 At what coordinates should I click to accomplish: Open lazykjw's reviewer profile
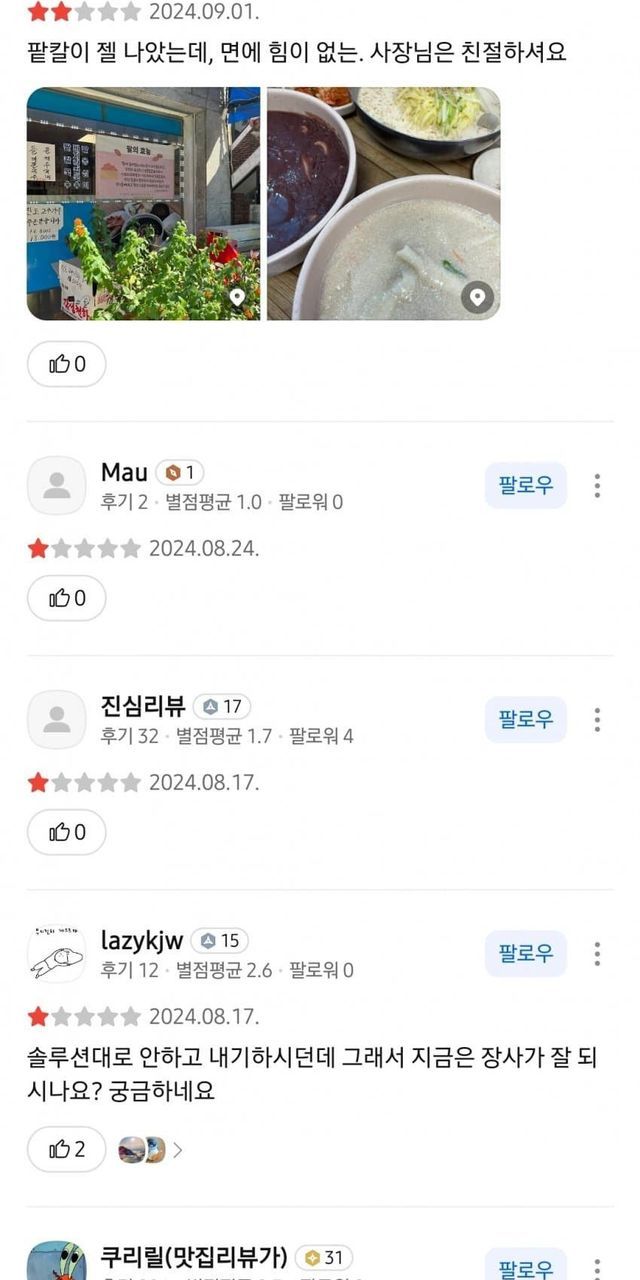pos(57,954)
